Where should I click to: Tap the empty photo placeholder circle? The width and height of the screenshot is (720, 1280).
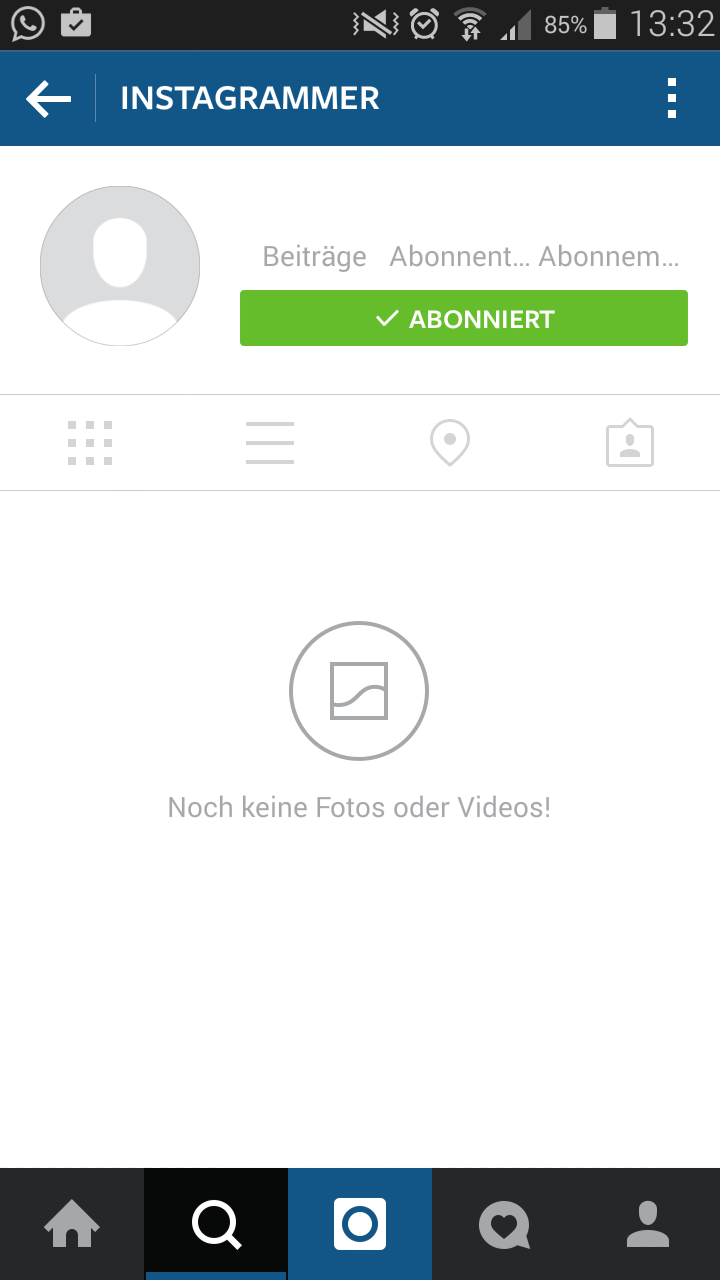[359, 690]
